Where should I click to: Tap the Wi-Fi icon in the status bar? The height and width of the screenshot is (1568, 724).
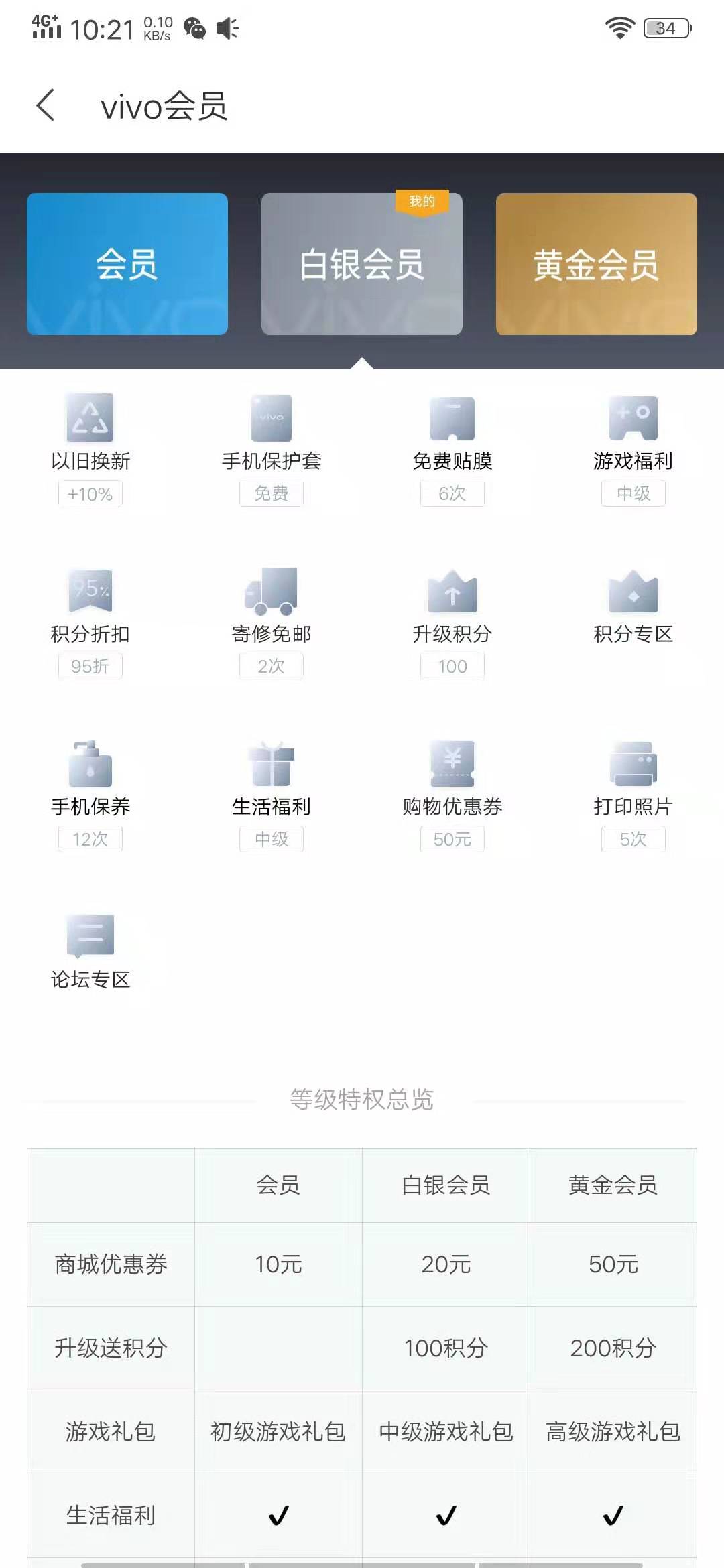click(x=620, y=27)
